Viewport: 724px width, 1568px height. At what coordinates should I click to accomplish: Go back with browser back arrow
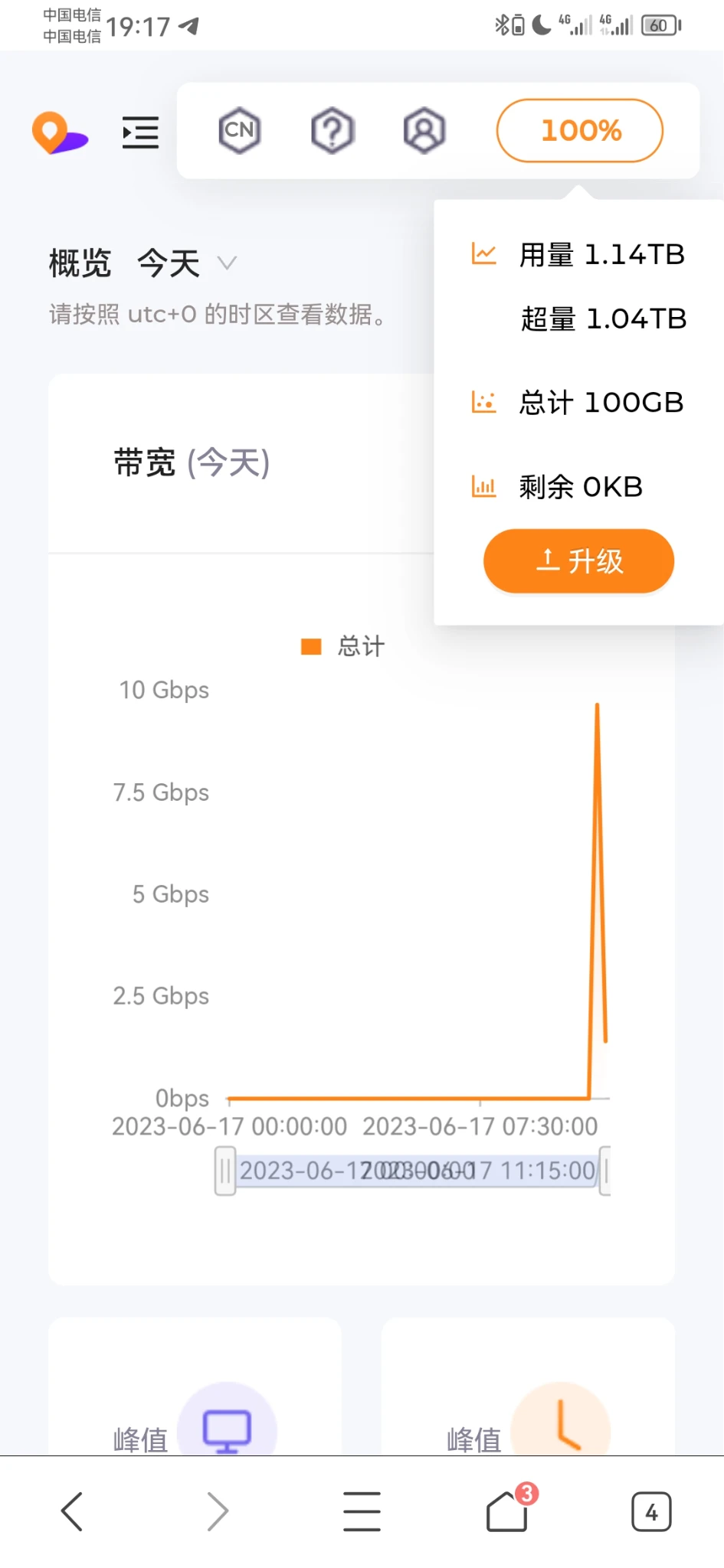pos(72,1511)
